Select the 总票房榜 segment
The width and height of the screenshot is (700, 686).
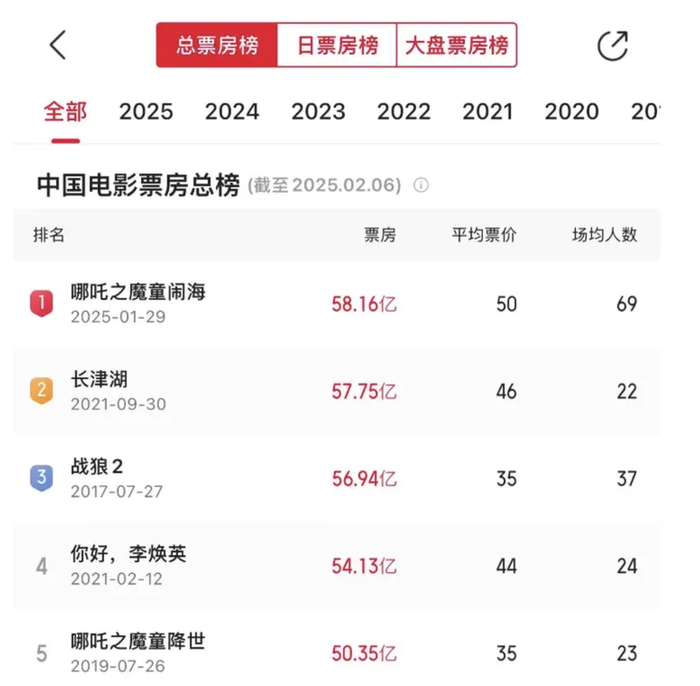click(217, 45)
